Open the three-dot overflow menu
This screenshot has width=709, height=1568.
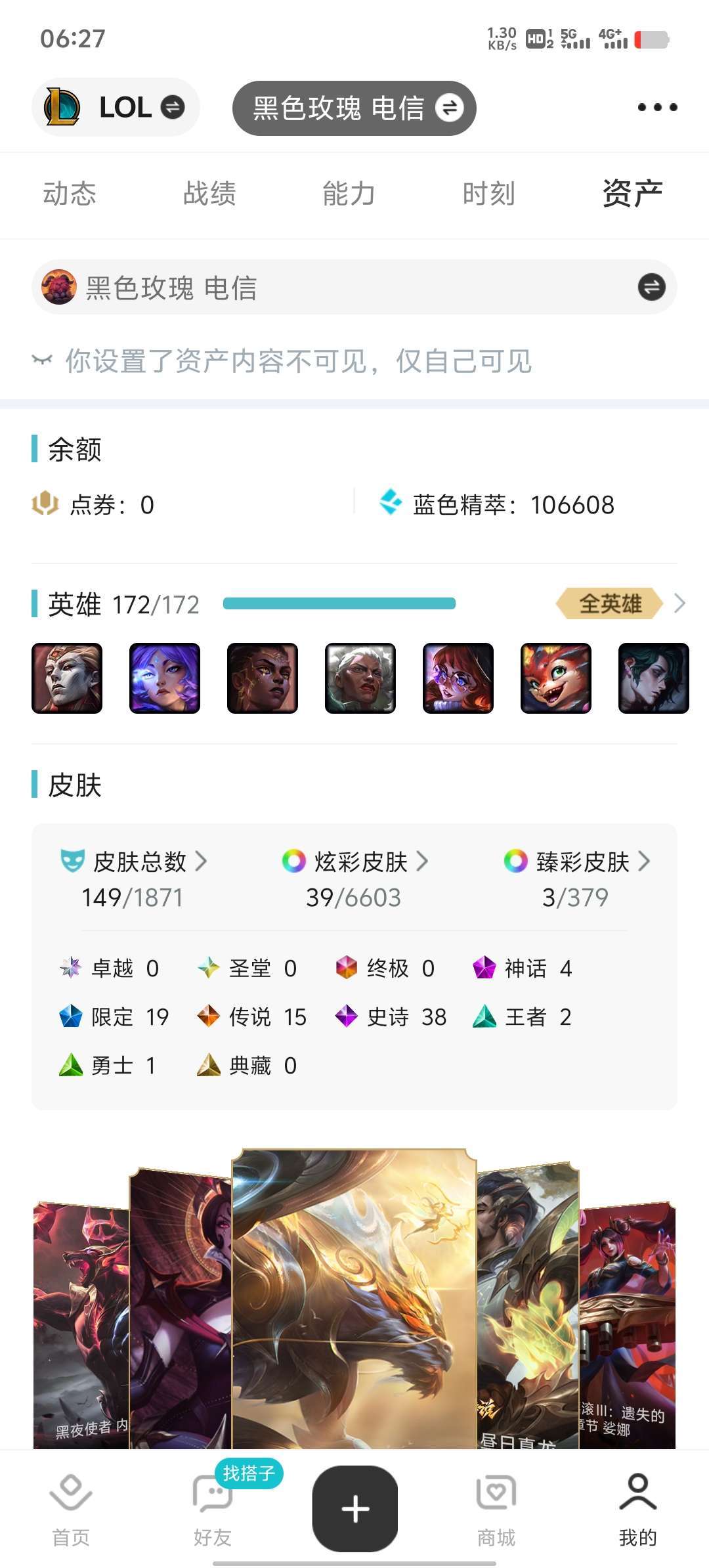coord(657,107)
